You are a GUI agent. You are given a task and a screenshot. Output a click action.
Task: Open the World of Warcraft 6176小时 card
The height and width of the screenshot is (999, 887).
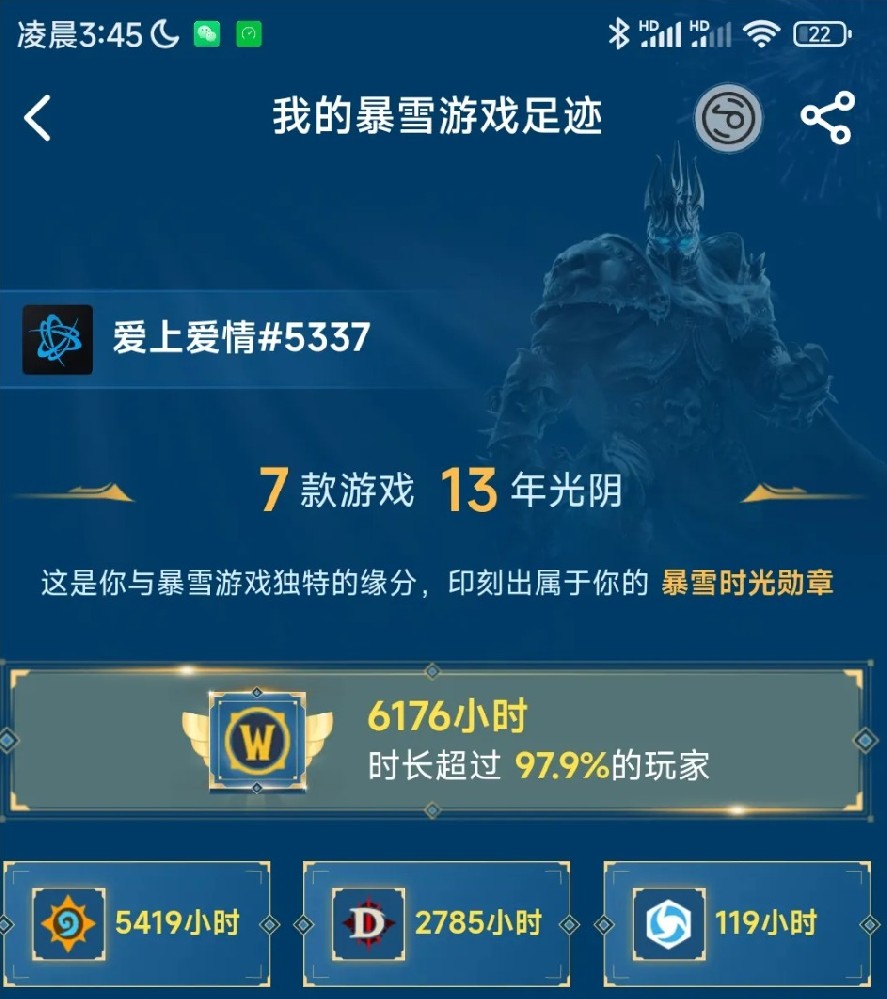[435, 741]
